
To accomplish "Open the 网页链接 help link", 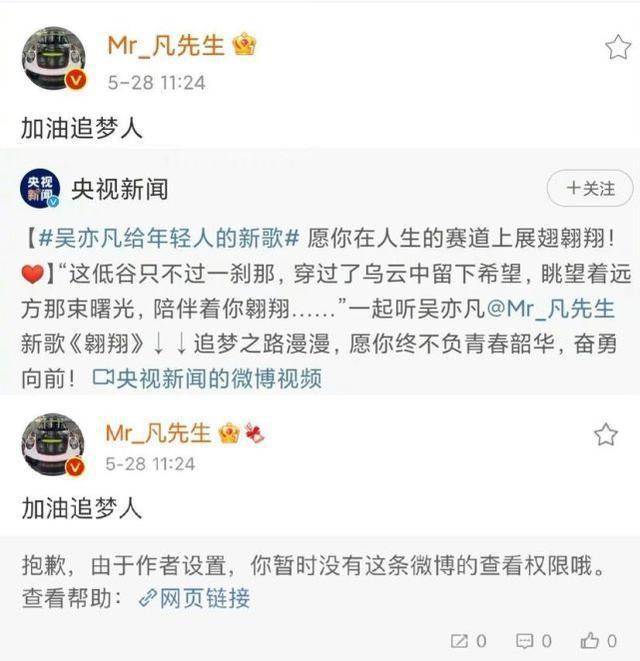I will pyautogui.click(x=195, y=598).
